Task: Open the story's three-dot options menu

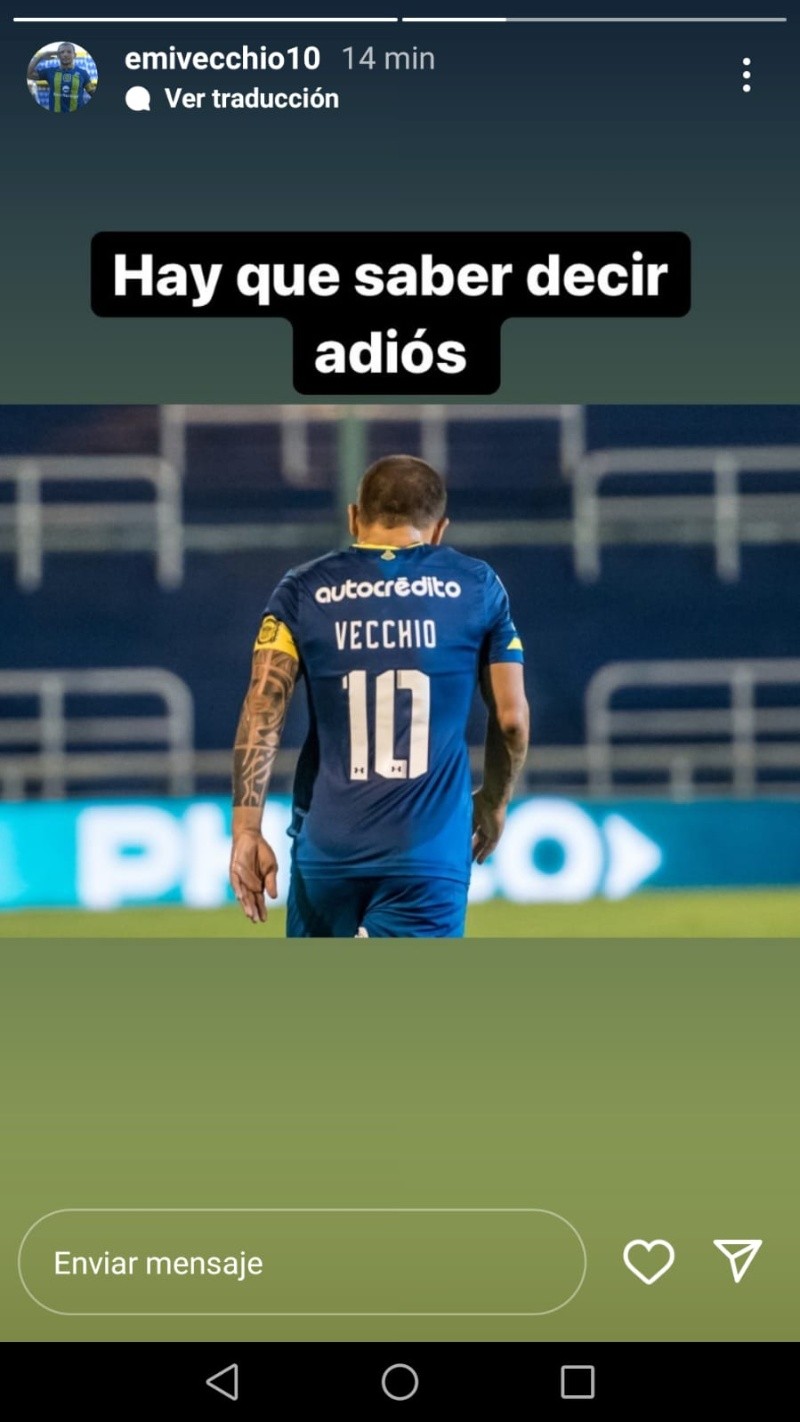Action: click(746, 75)
